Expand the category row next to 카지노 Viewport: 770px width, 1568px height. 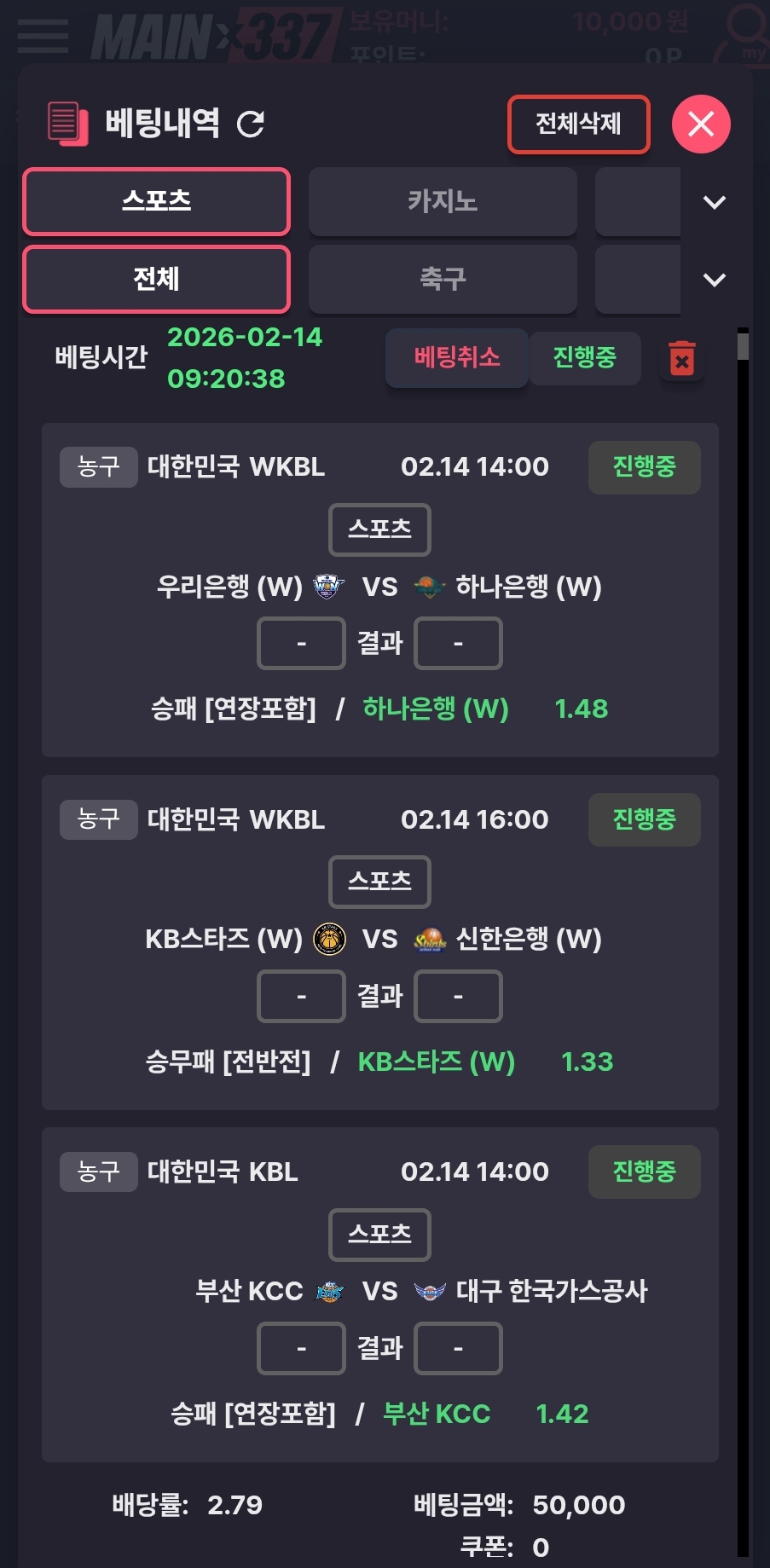tap(714, 202)
